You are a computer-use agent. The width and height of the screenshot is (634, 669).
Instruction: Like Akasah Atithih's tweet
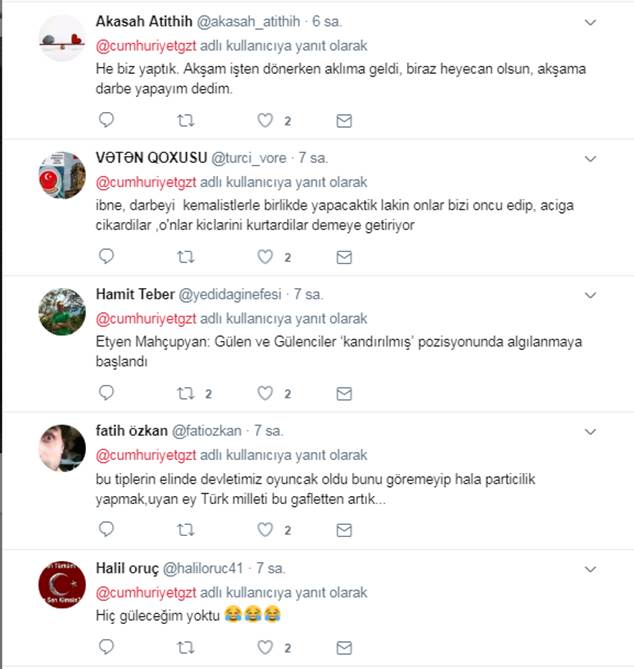[x=265, y=121]
